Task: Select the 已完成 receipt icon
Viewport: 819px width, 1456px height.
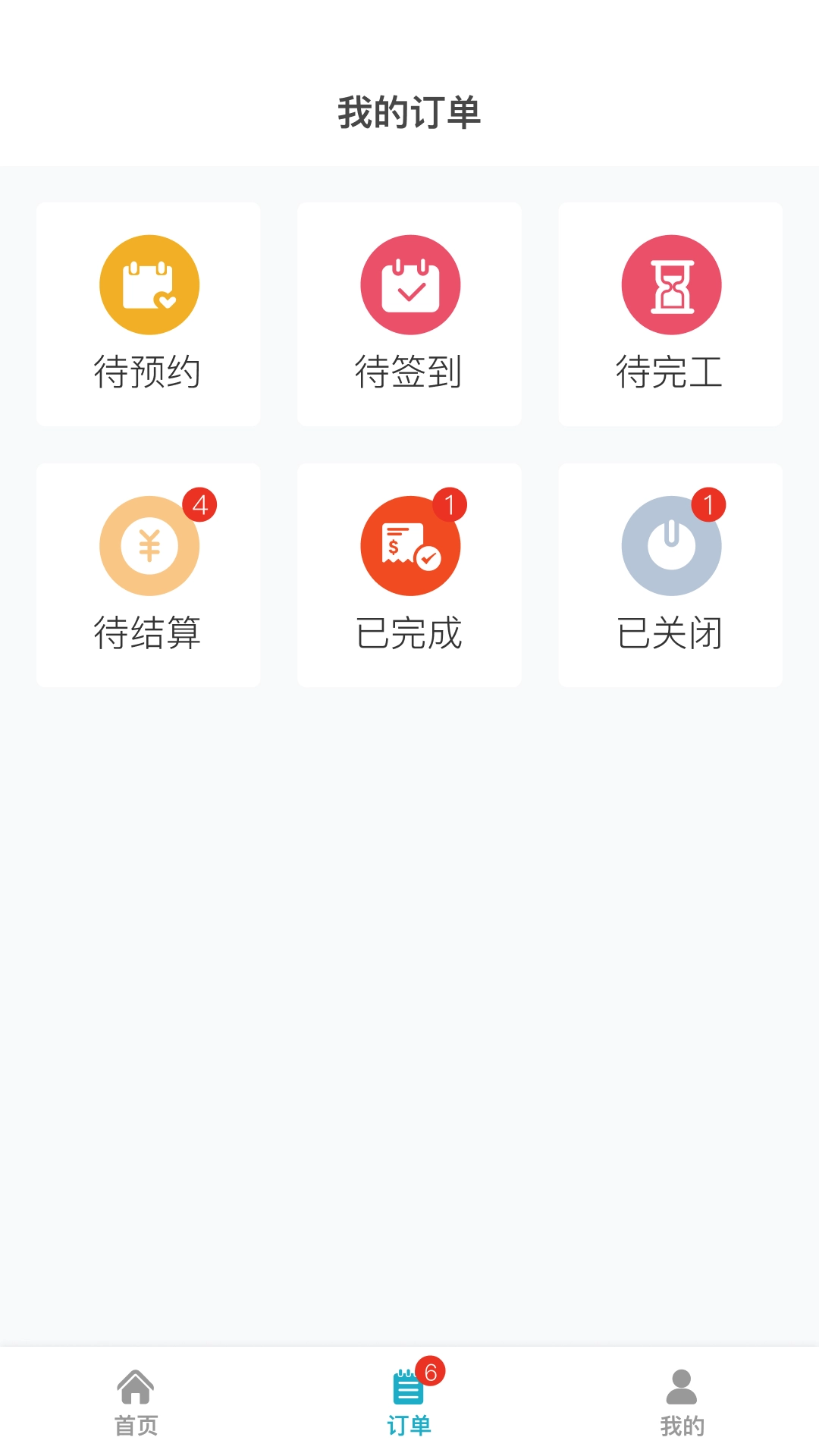Action: pos(409,545)
